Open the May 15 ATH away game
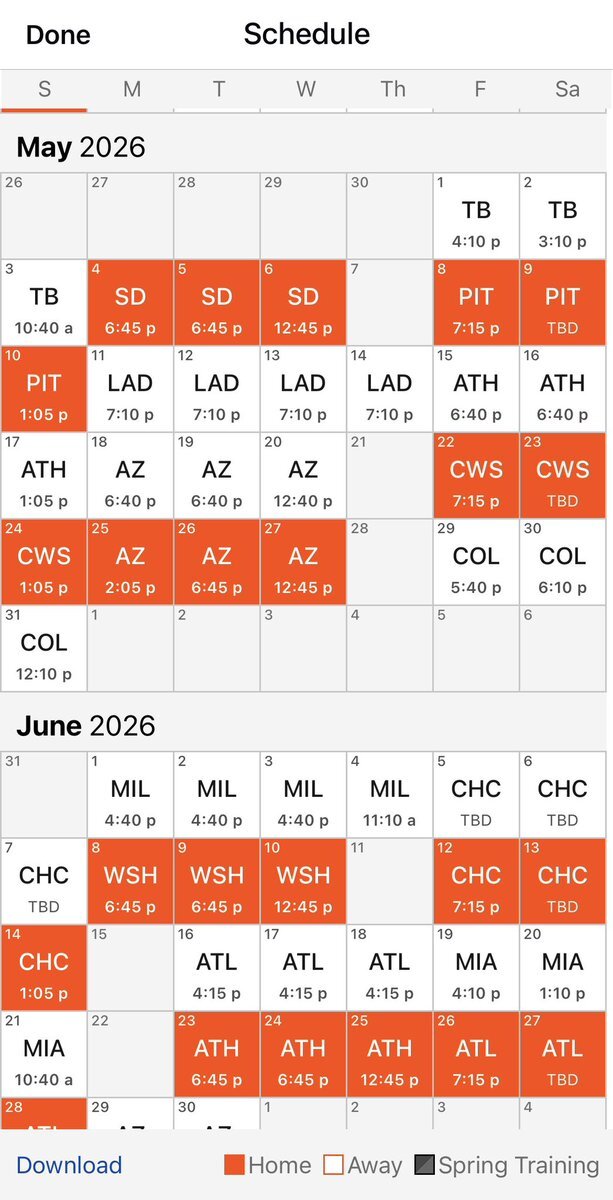The width and height of the screenshot is (613, 1200). 476,390
